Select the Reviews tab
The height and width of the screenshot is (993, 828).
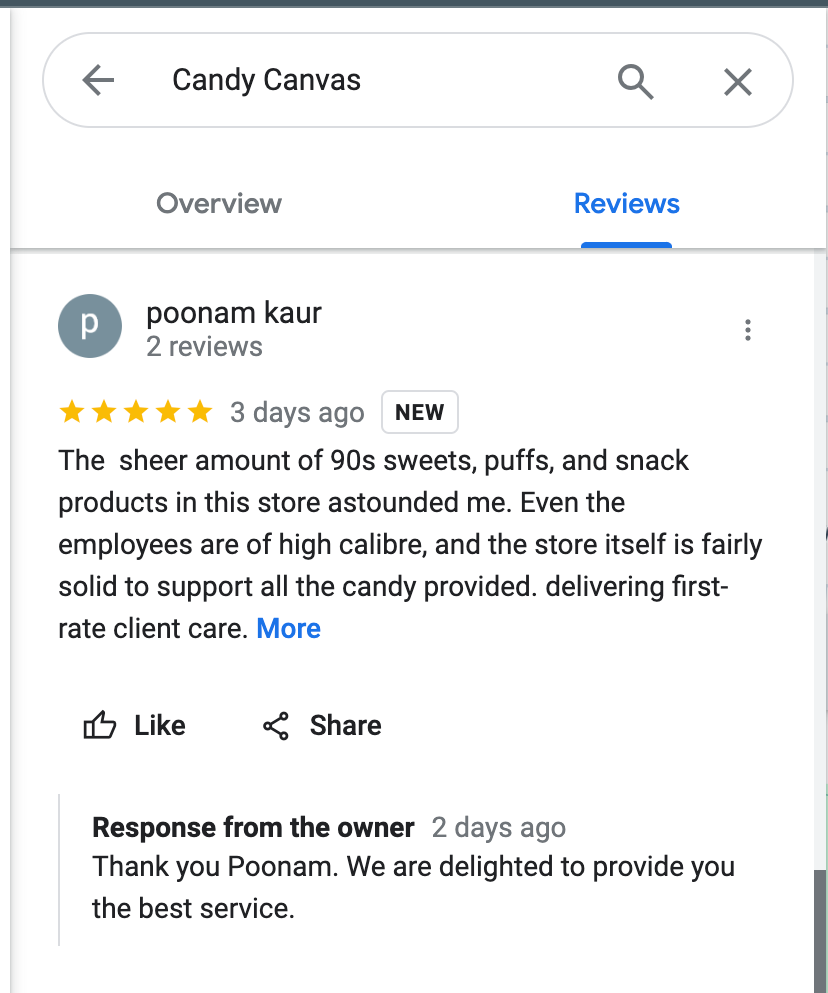point(626,204)
